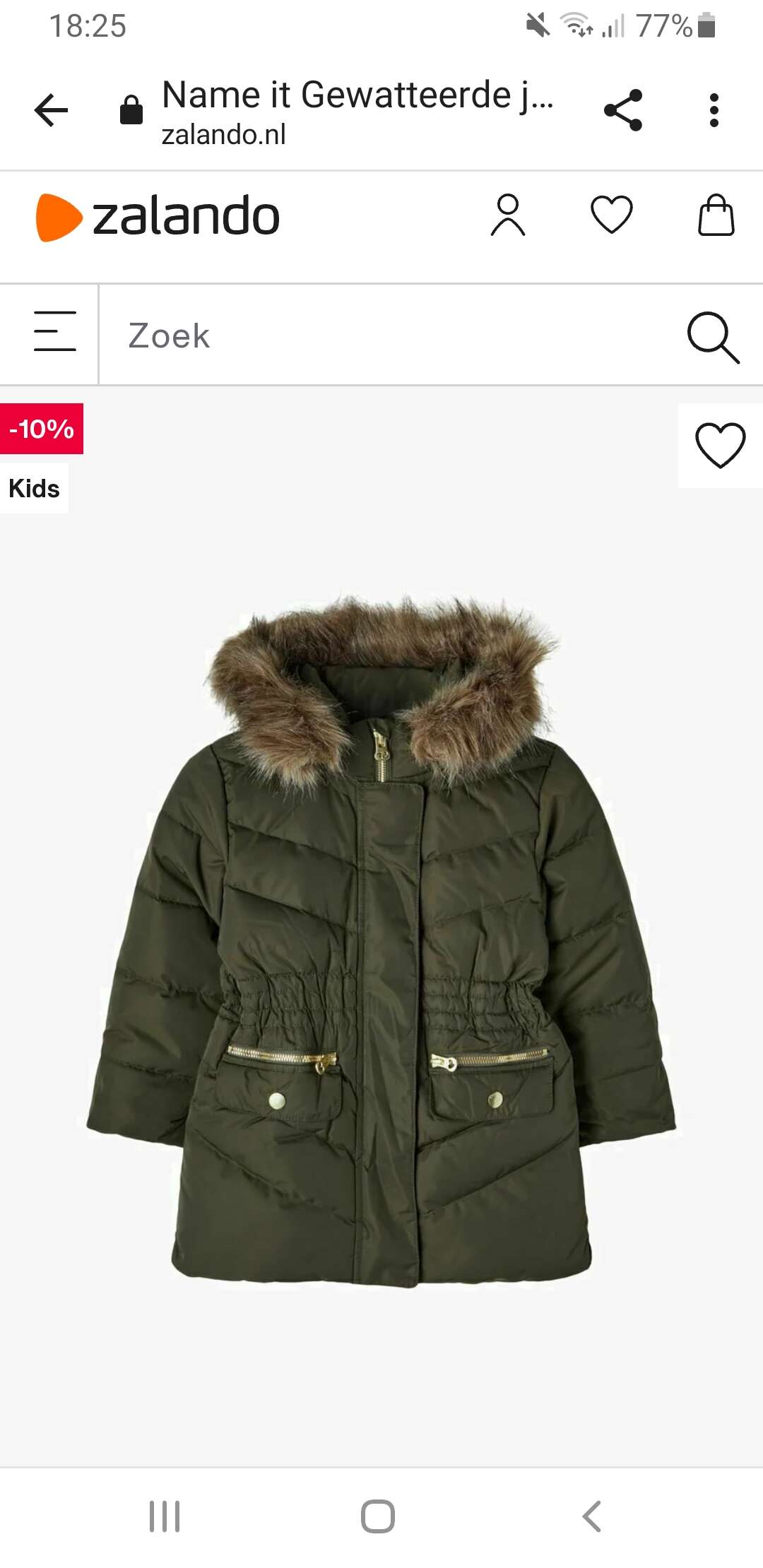The width and height of the screenshot is (763, 1568).
Task: Run search with the magnifier icon
Action: [713, 337]
